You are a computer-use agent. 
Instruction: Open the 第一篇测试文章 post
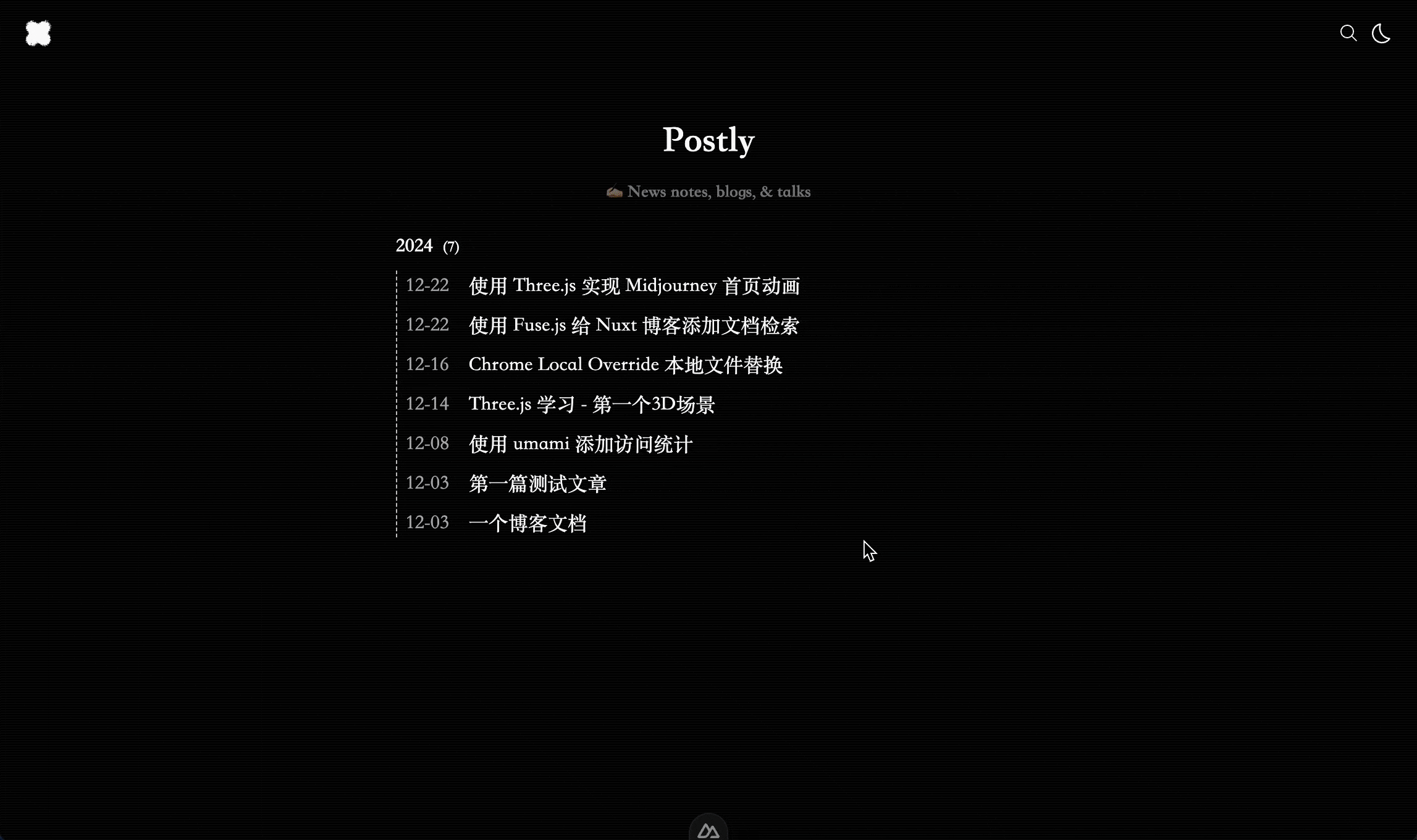pos(537,484)
